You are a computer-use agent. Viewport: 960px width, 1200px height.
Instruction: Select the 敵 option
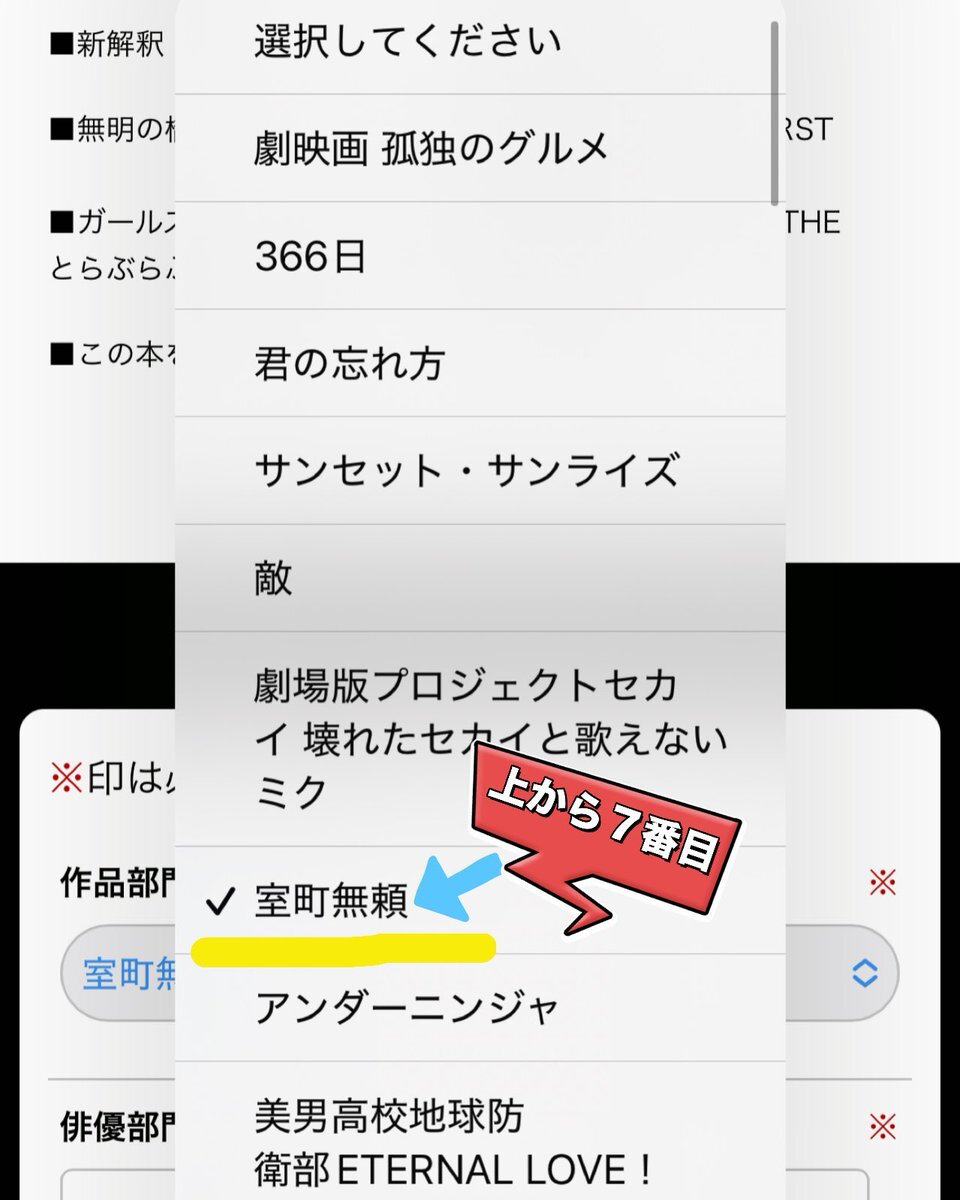tap(479, 578)
